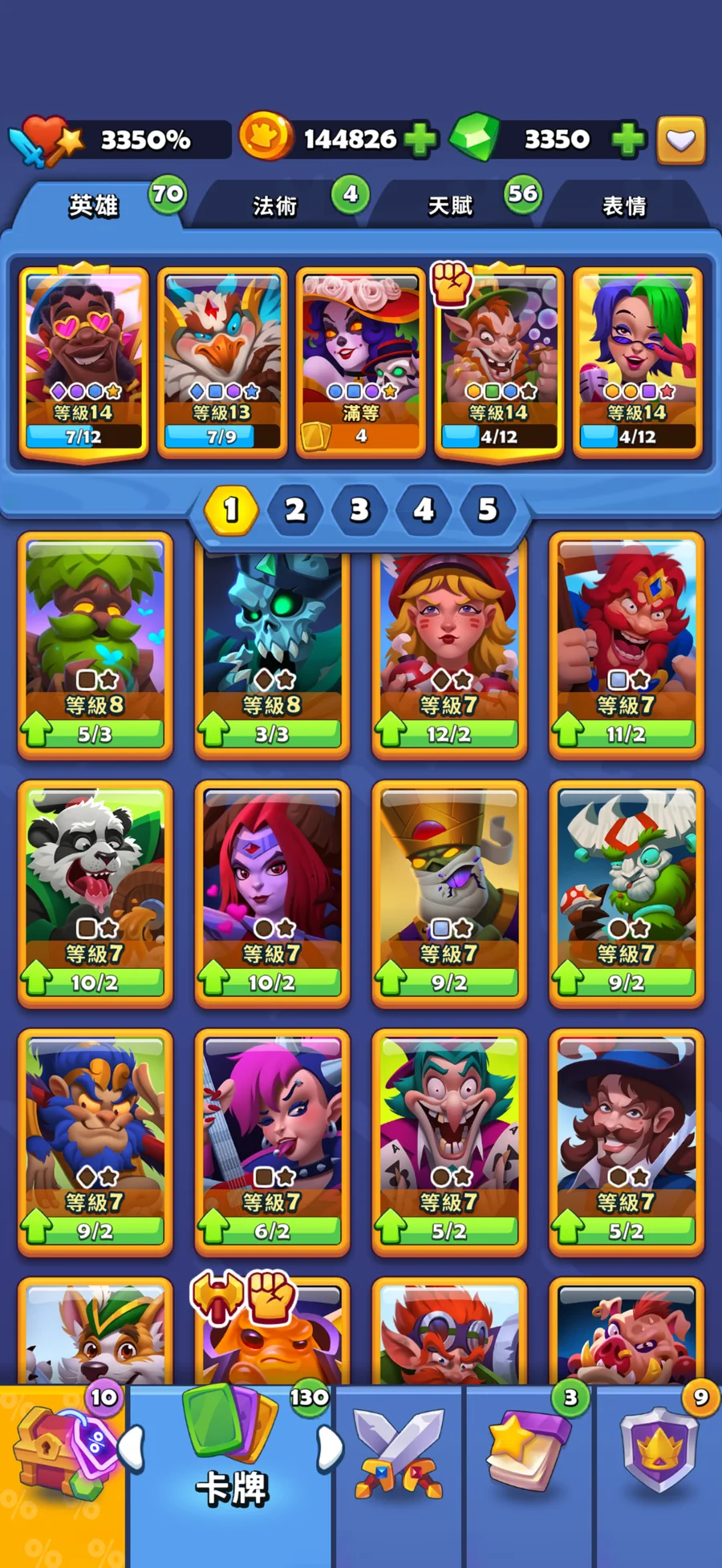Open the sunglasses hero card 等級14 7/12
Image resolution: width=722 pixels, height=1568 pixels.
83,361
